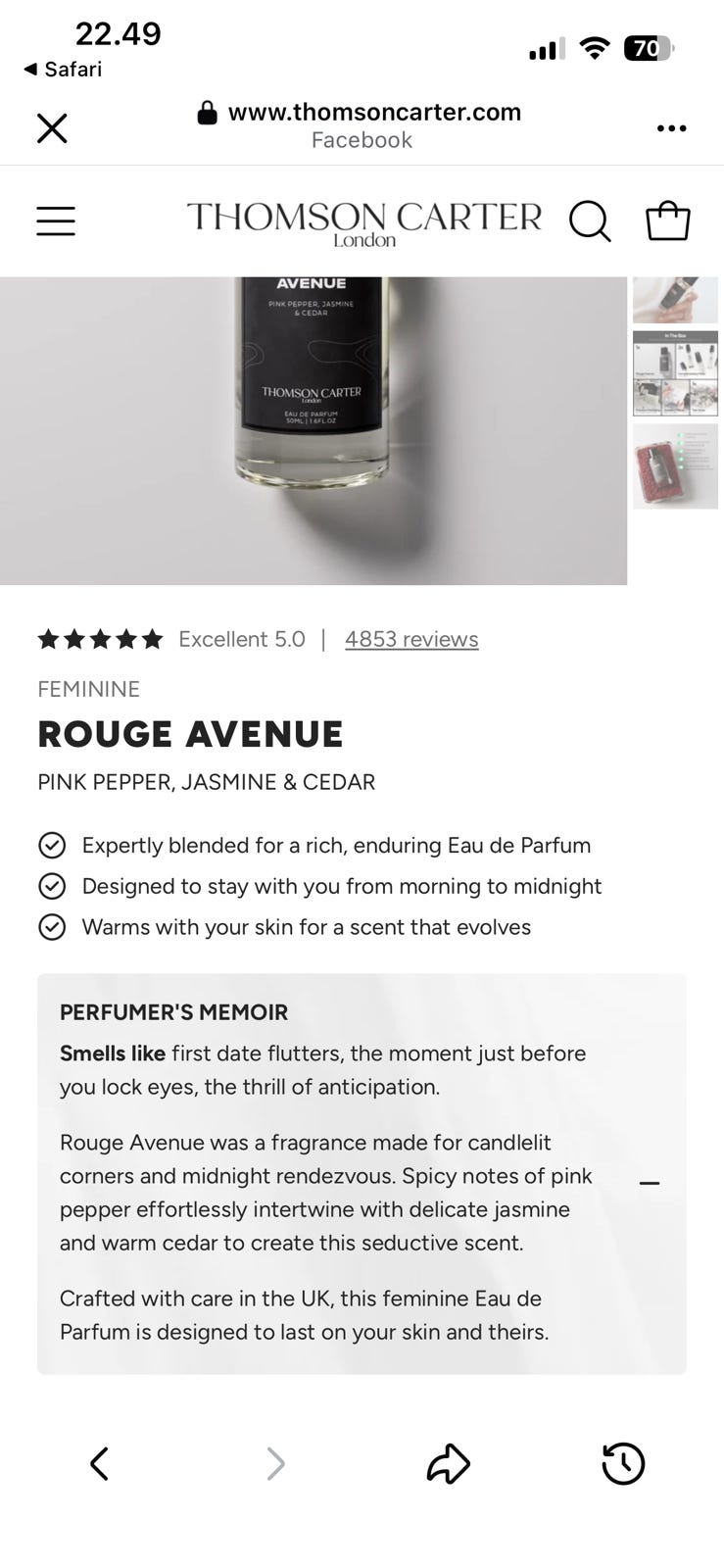Open the browser overflow menu
Image resolution: width=724 pixels, height=1568 pixels.
[x=671, y=128]
